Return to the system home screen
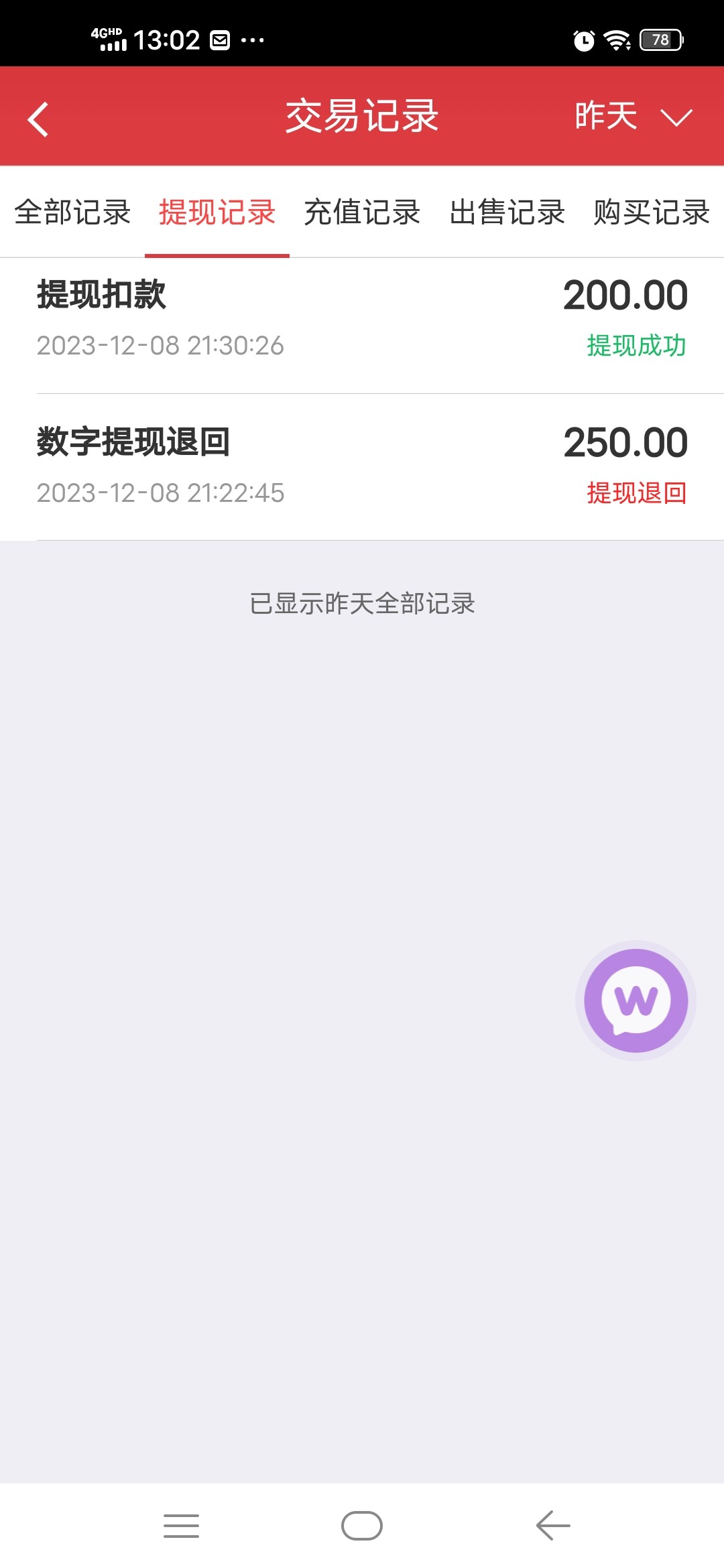Screen dimensions: 724x1568 [x=362, y=1526]
